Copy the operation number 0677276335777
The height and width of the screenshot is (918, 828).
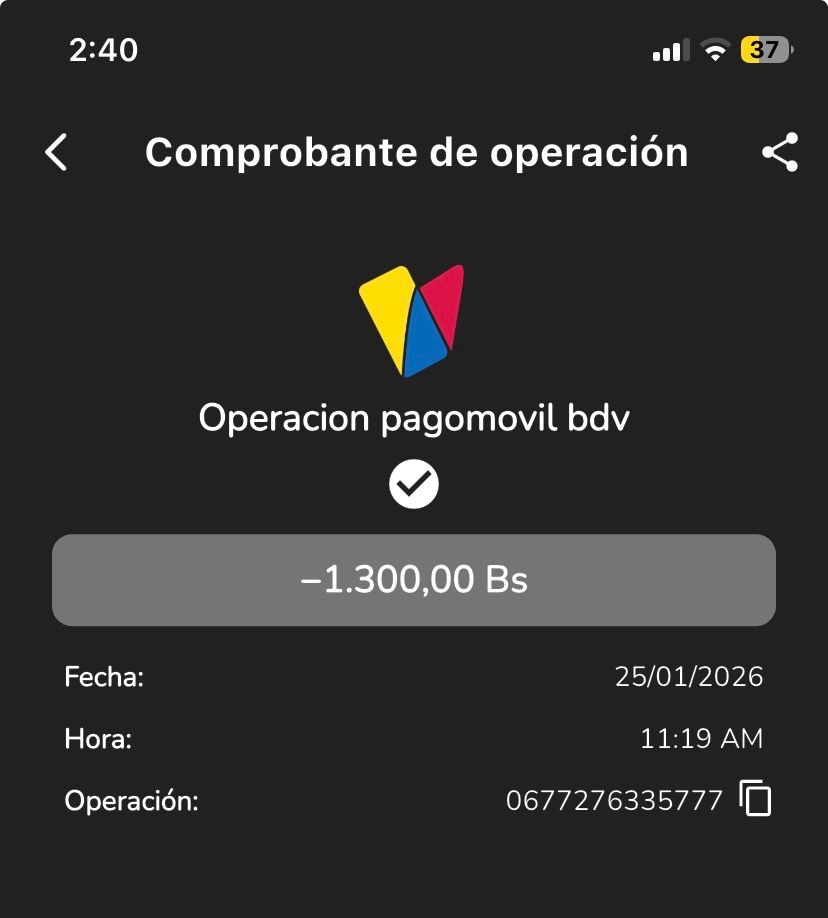[x=756, y=799]
